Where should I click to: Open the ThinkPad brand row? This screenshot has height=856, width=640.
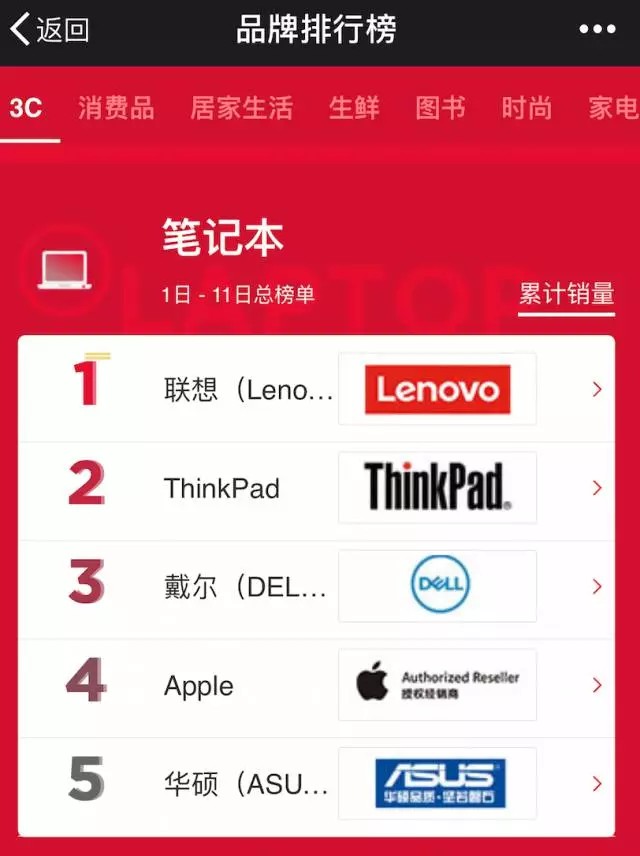pyautogui.click(x=316, y=488)
